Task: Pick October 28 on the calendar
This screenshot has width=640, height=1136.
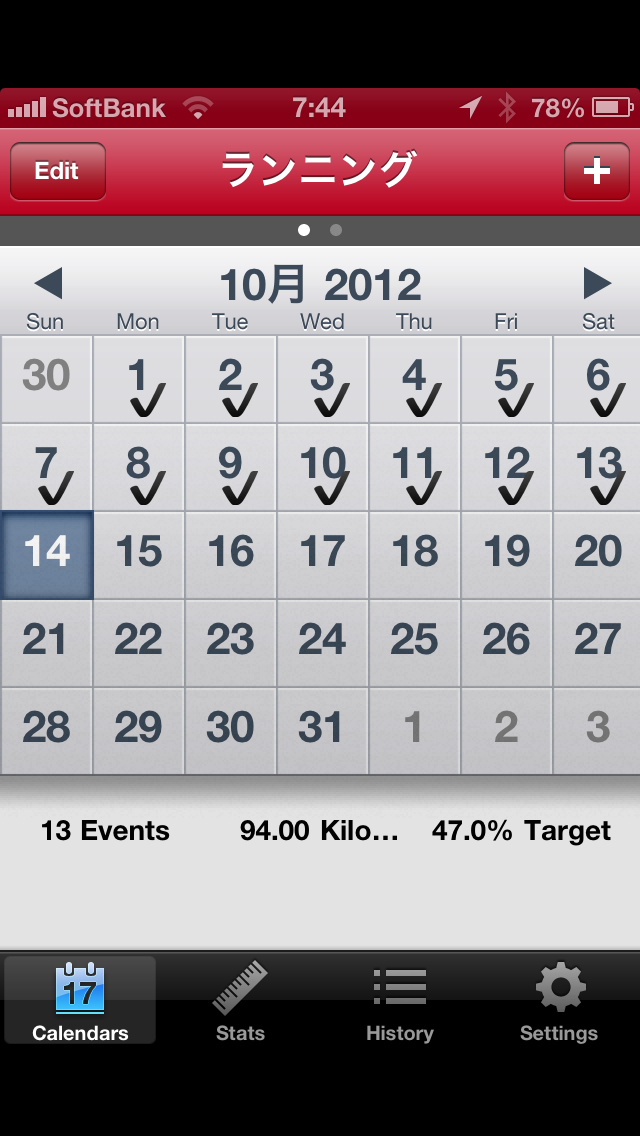Action: click(47, 731)
